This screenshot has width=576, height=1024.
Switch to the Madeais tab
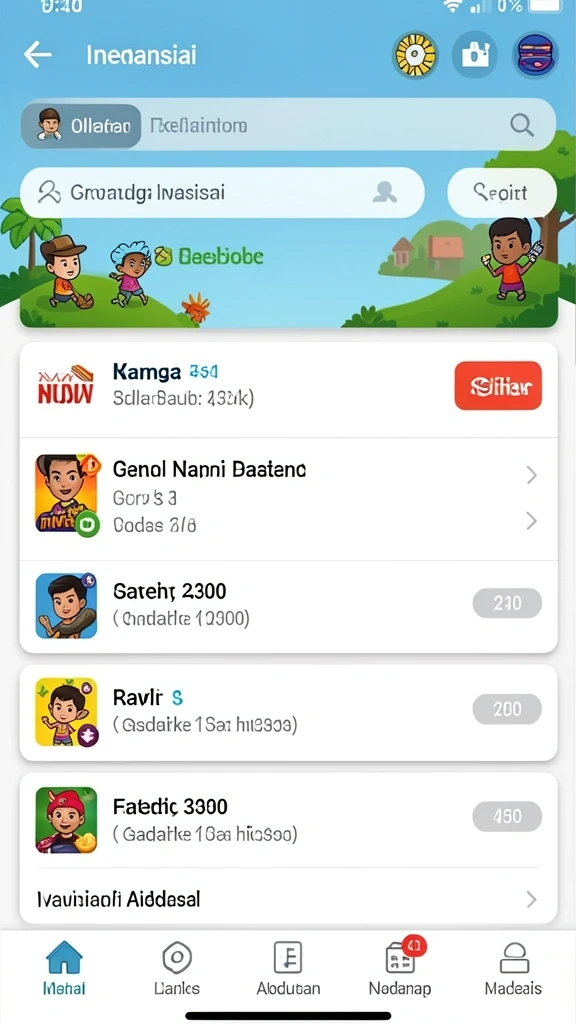(513, 968)
